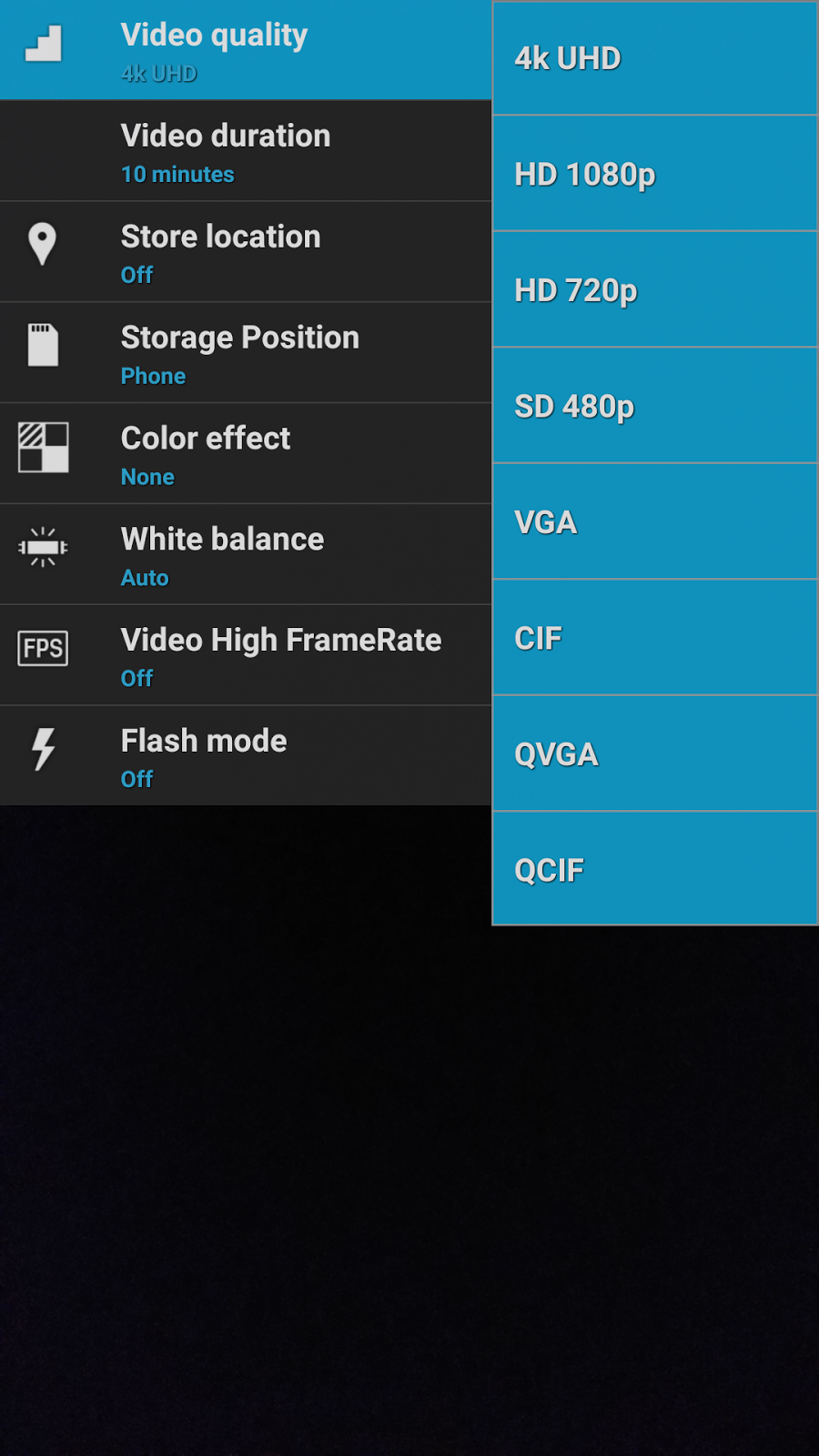The height and width of the screenshot is (1456, 819).
Task: Open the White balance options
Action: coord(246,553)
